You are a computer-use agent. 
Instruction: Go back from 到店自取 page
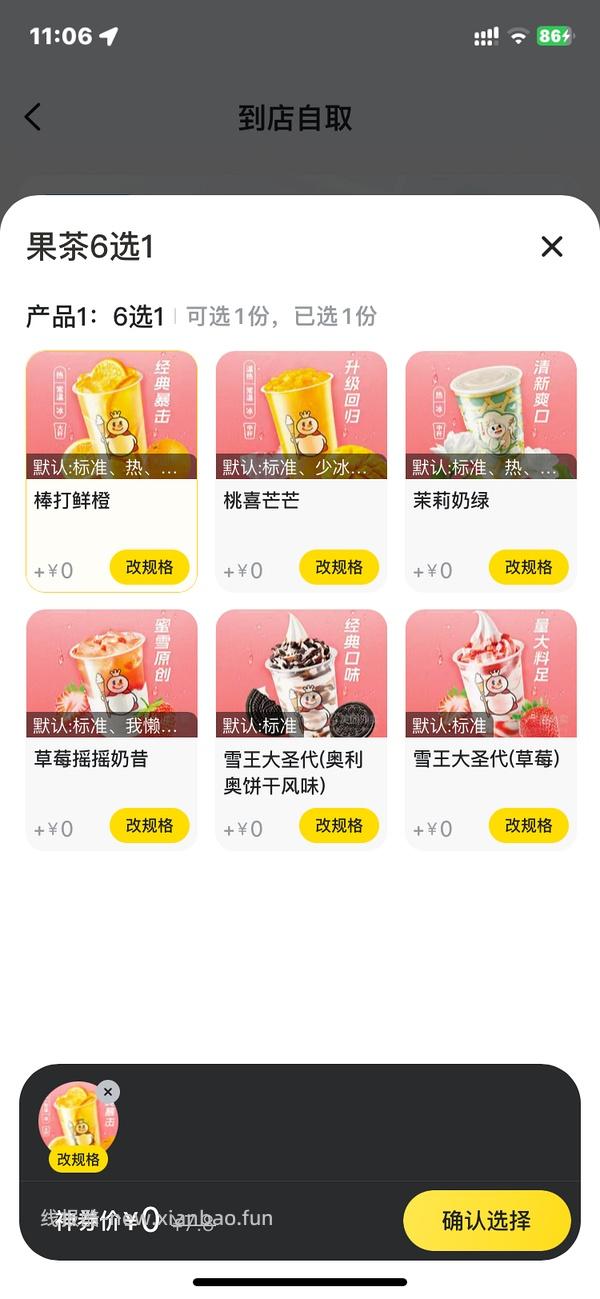click(33, 118)
